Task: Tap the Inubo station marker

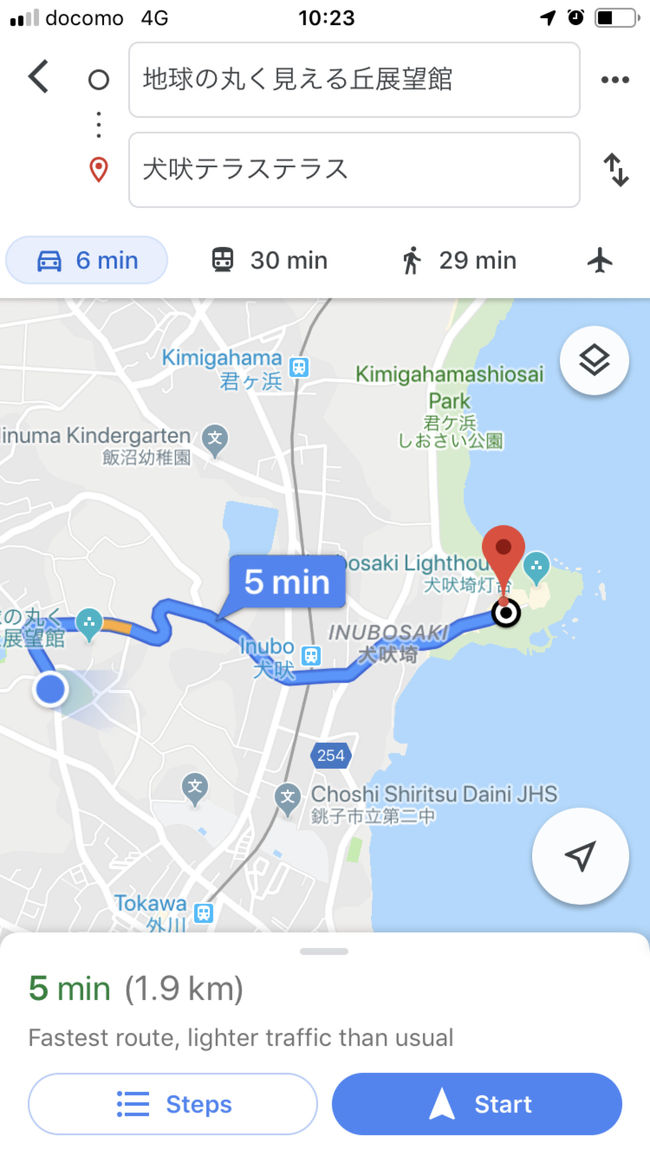Action: point(311,656)
